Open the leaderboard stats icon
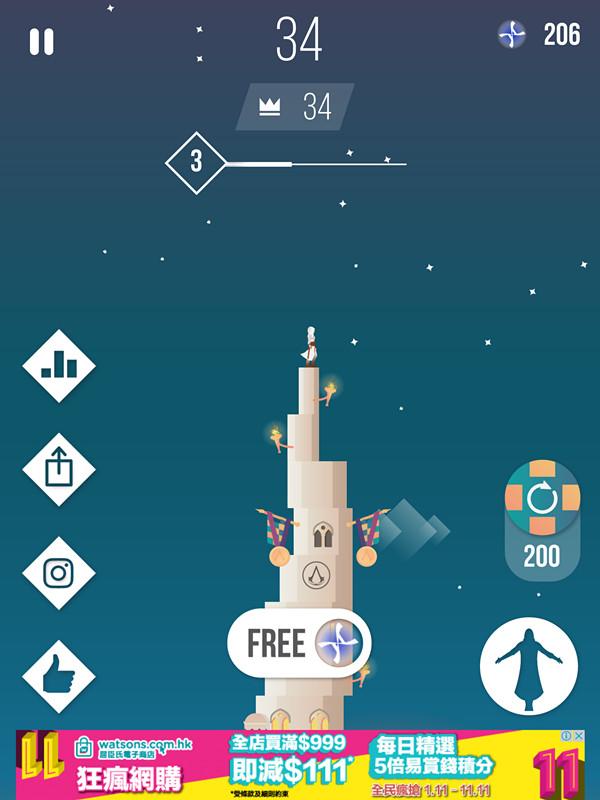This screenshot has width=600, height=800. pos(59,366)
